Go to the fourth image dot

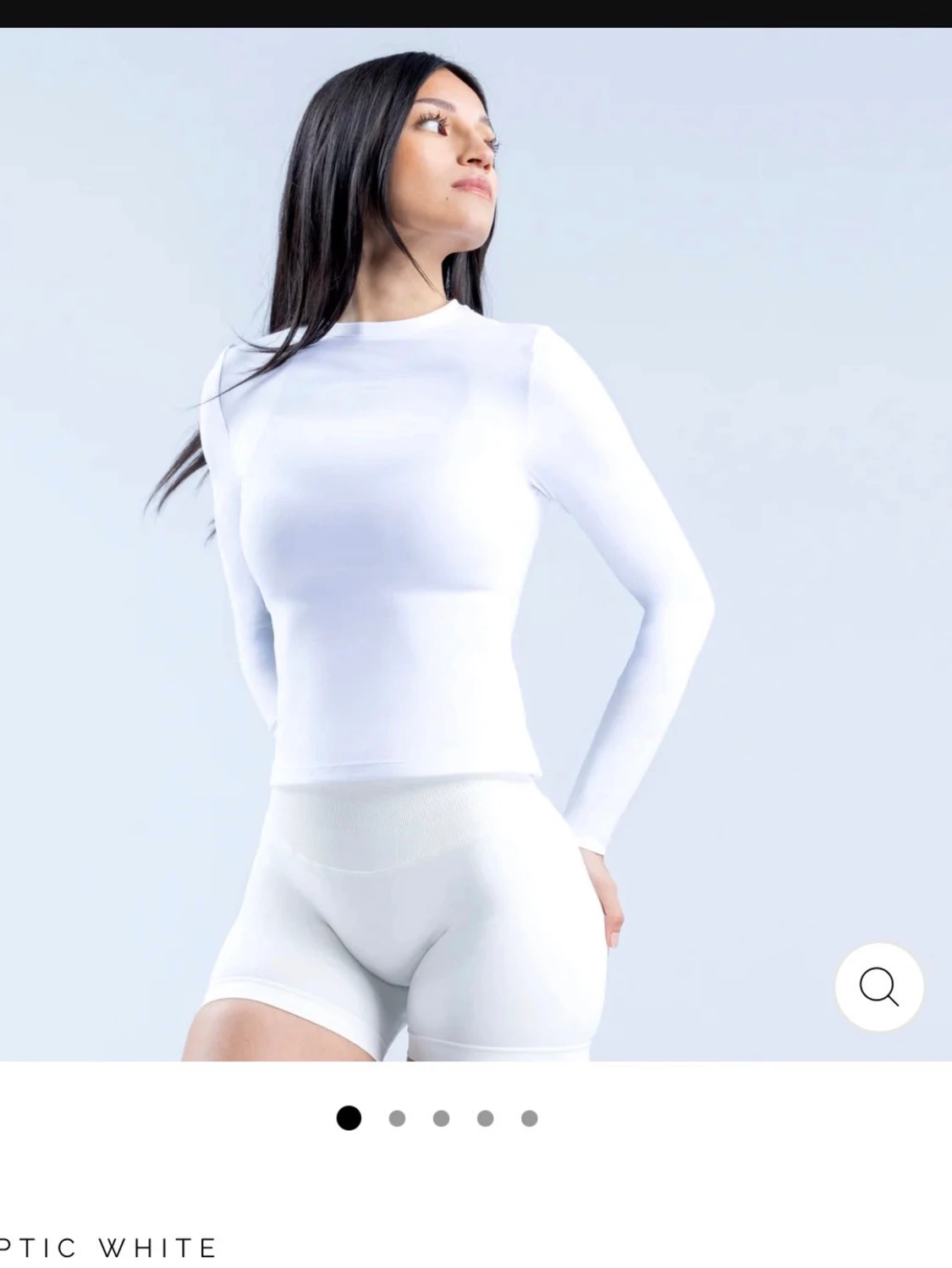coord(485,1119)
